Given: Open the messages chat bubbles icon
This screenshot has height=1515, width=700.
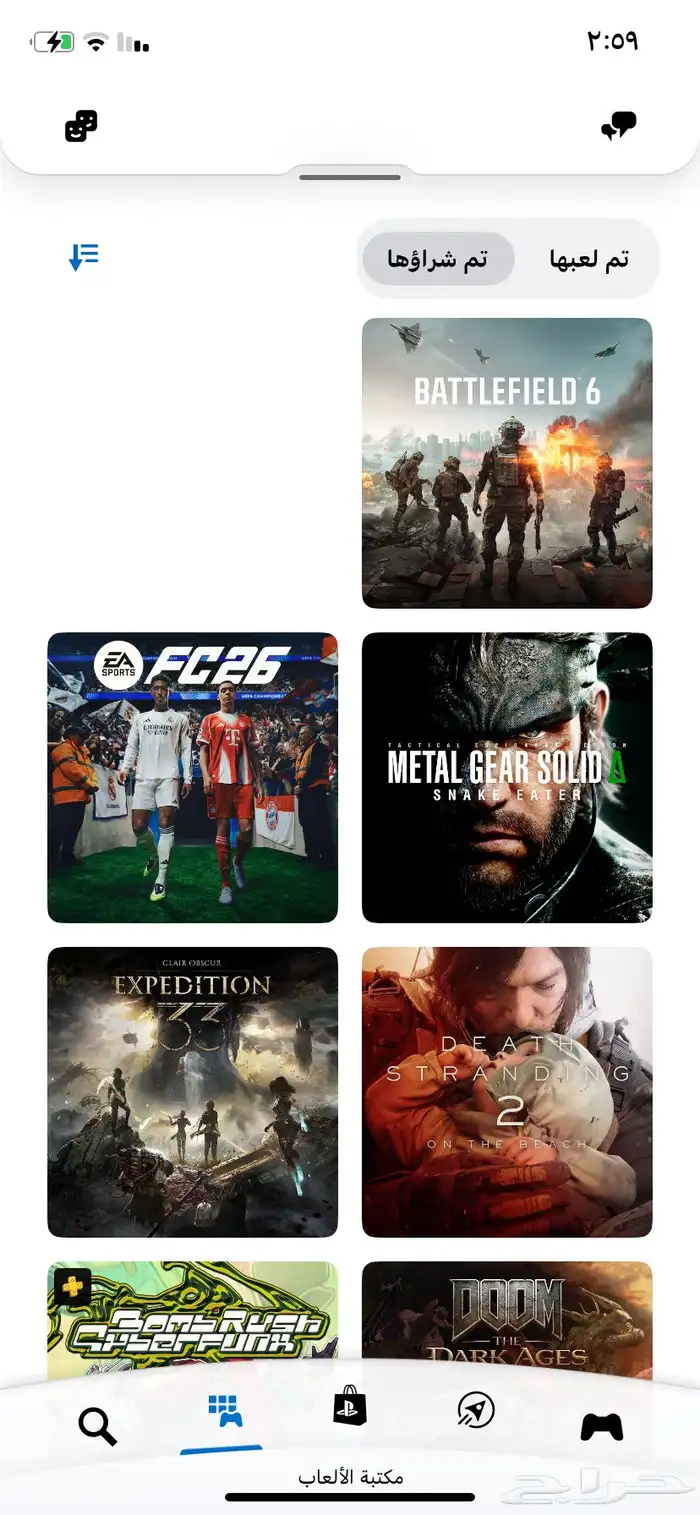Looking at the screenshot, I should [x=619, y=126].
